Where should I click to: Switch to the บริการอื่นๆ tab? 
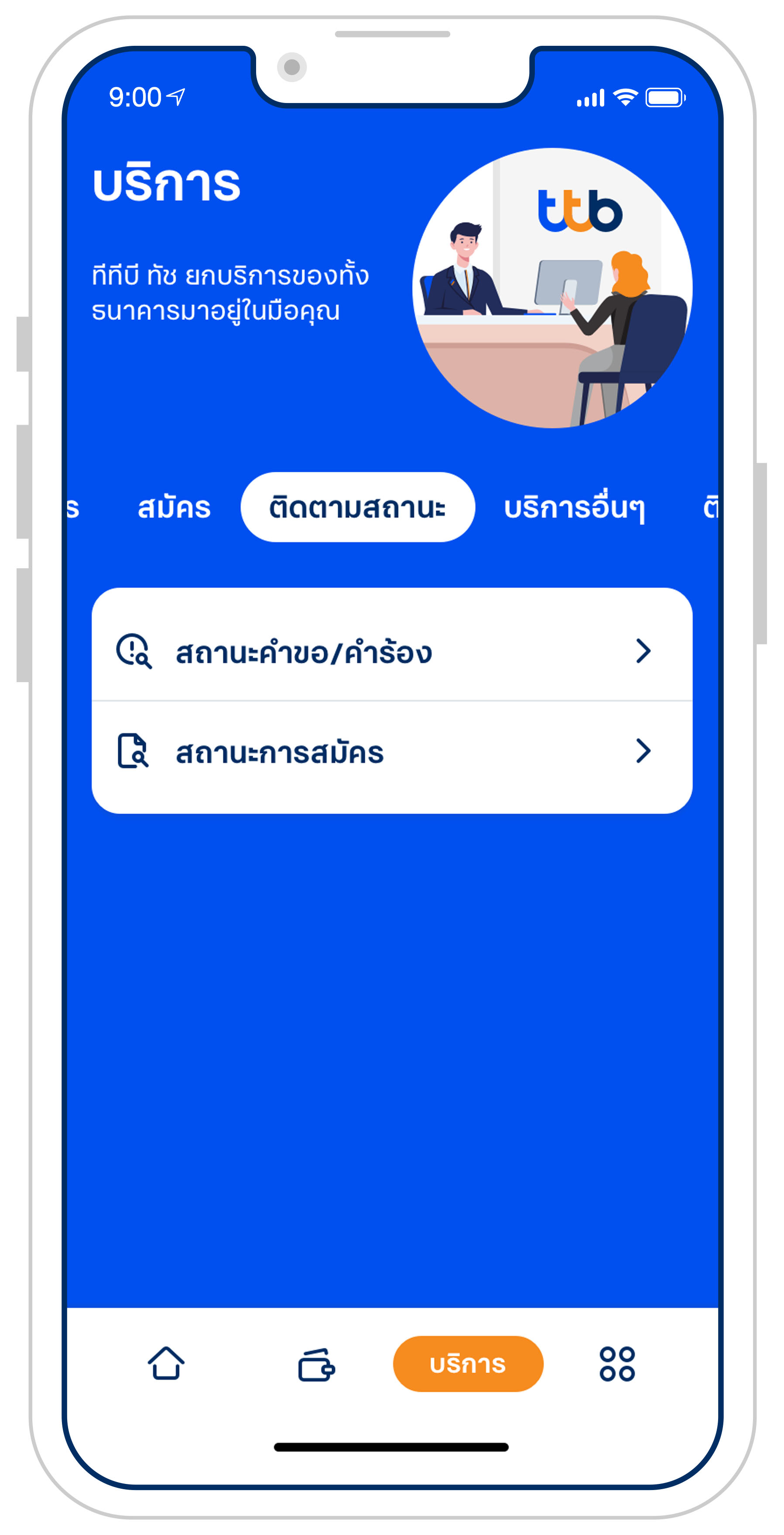coord(574,508)
